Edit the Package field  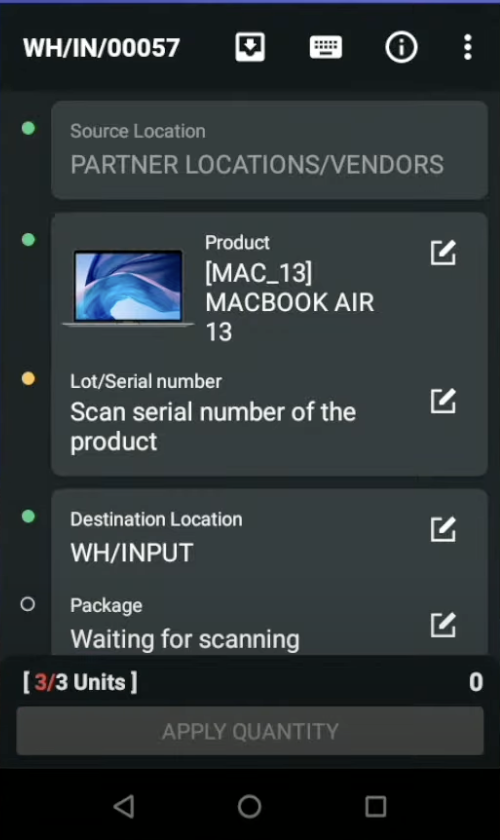[x=443, y=625]
